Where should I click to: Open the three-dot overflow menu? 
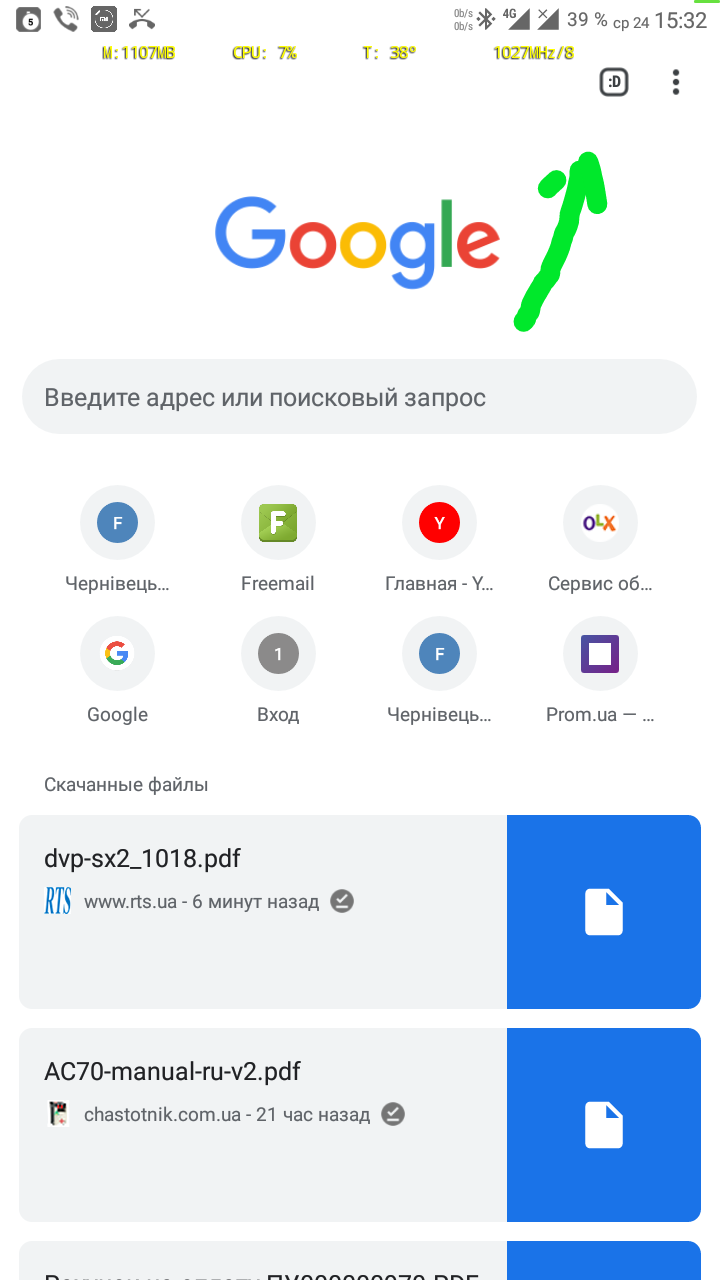point(676,83)
